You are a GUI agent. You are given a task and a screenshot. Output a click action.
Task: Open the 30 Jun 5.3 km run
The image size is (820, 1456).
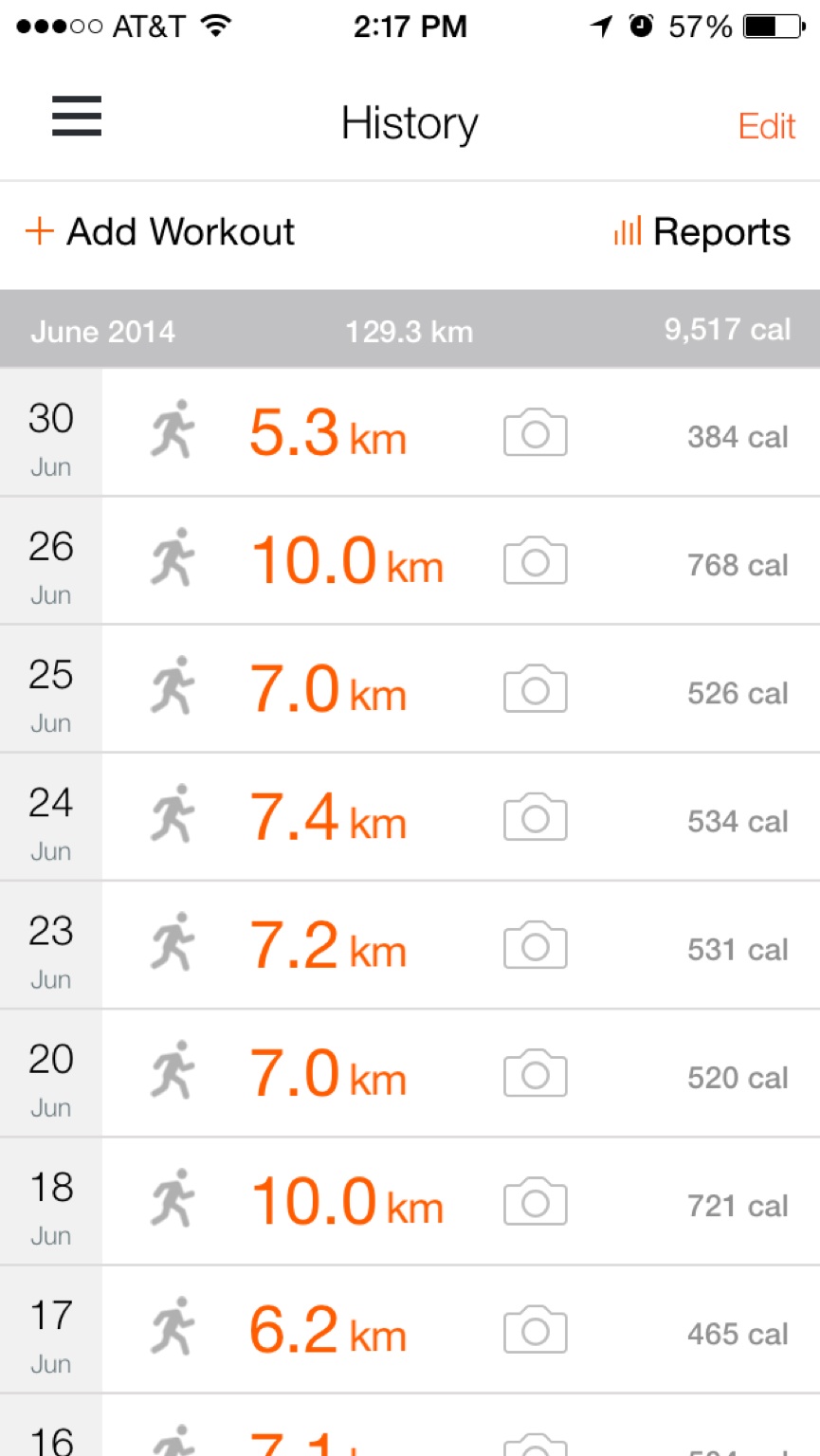click(327, 433)
